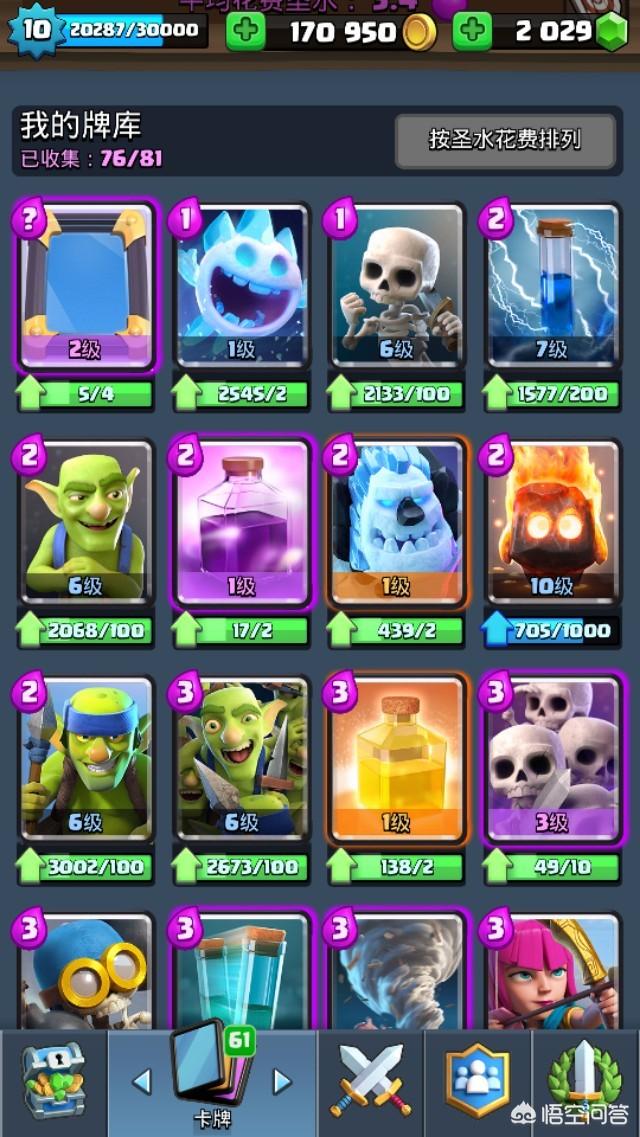This screenshot has width=640, height=1137.
Task: Open the tournaments tab with sword laurel
Action: pyautogui.click(x=585, y=1082)
